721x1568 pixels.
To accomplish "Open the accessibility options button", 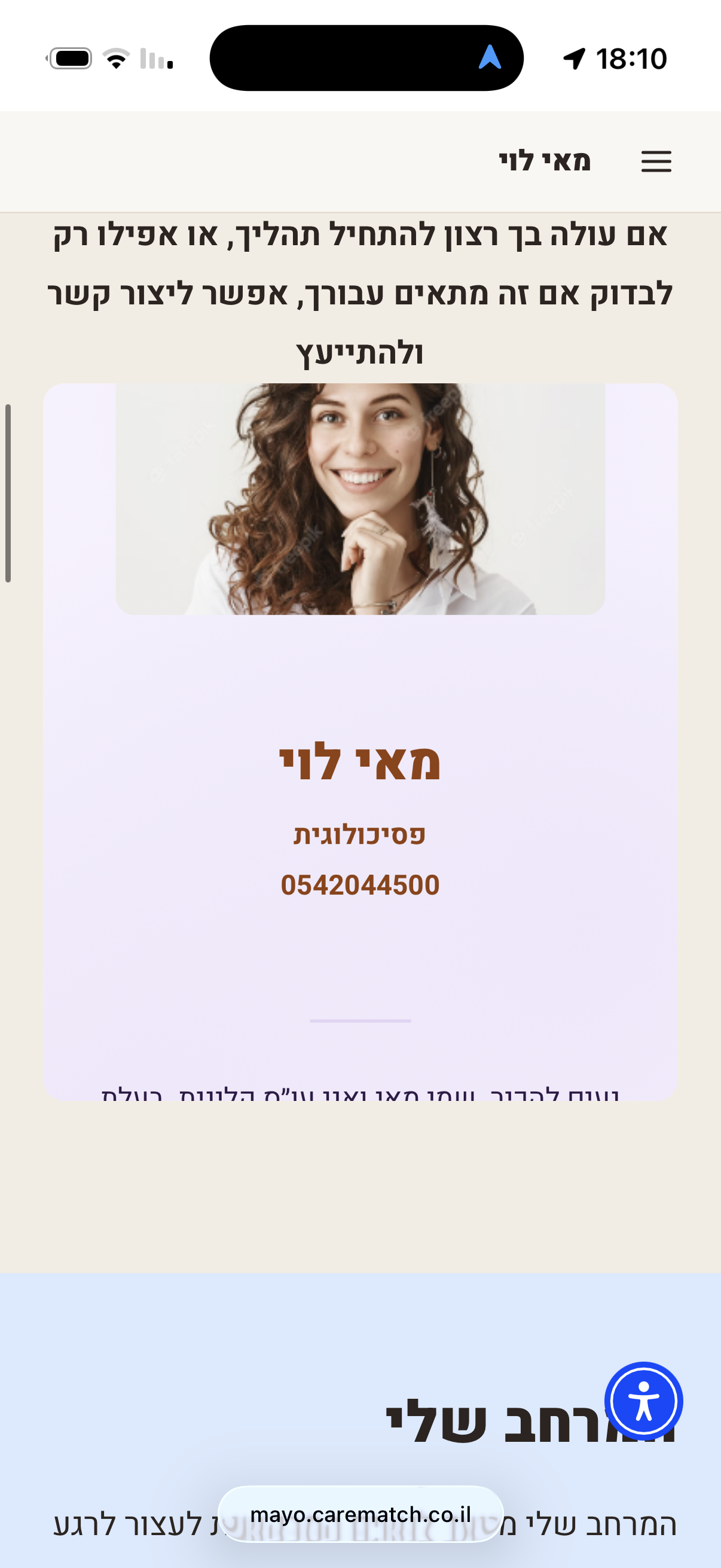I will (643, 1401).
